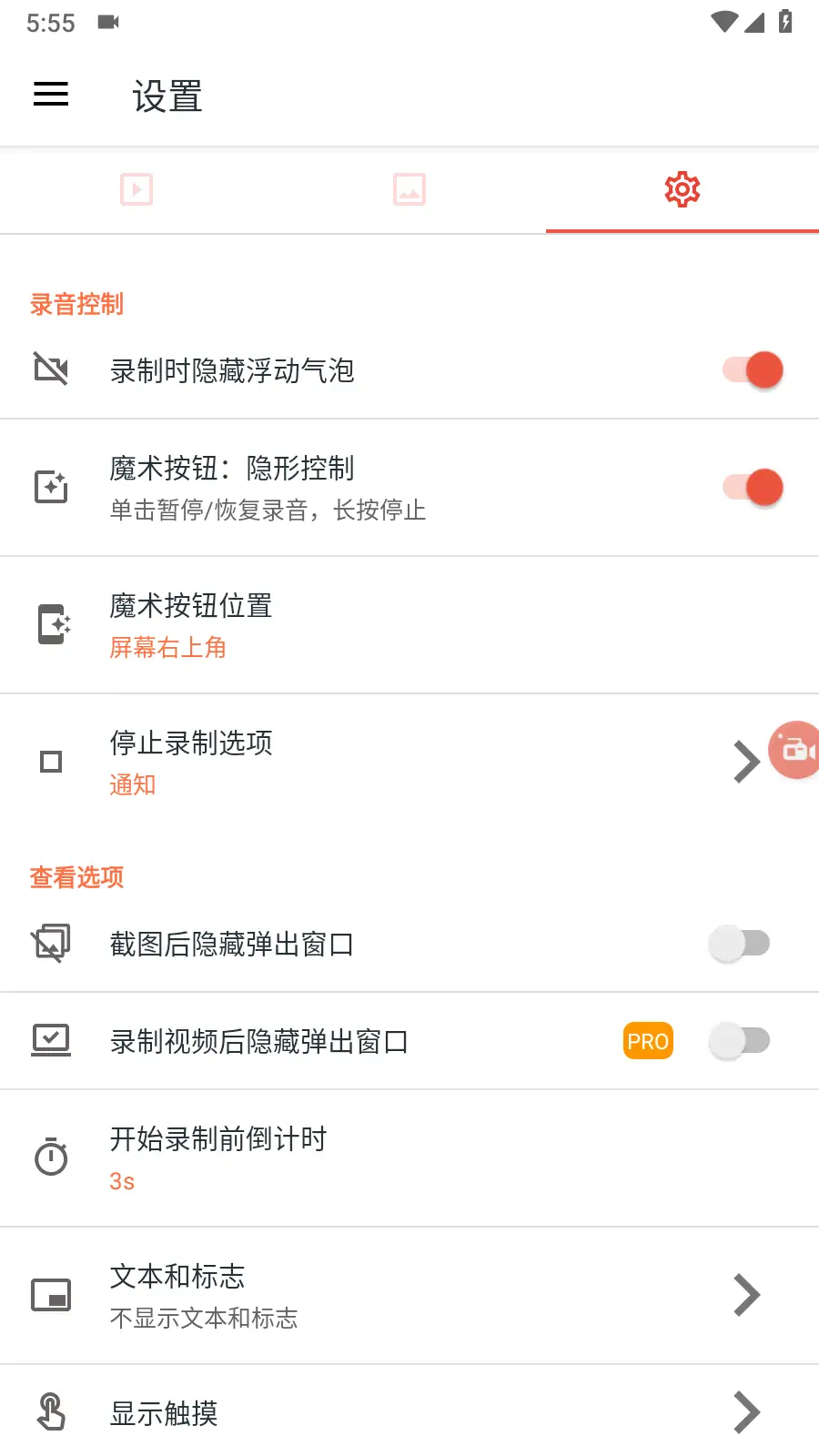Screen dimensions: 819x1456
Task: Click the stop-square icon for 停止录制选项
Action: pos(51,762)
